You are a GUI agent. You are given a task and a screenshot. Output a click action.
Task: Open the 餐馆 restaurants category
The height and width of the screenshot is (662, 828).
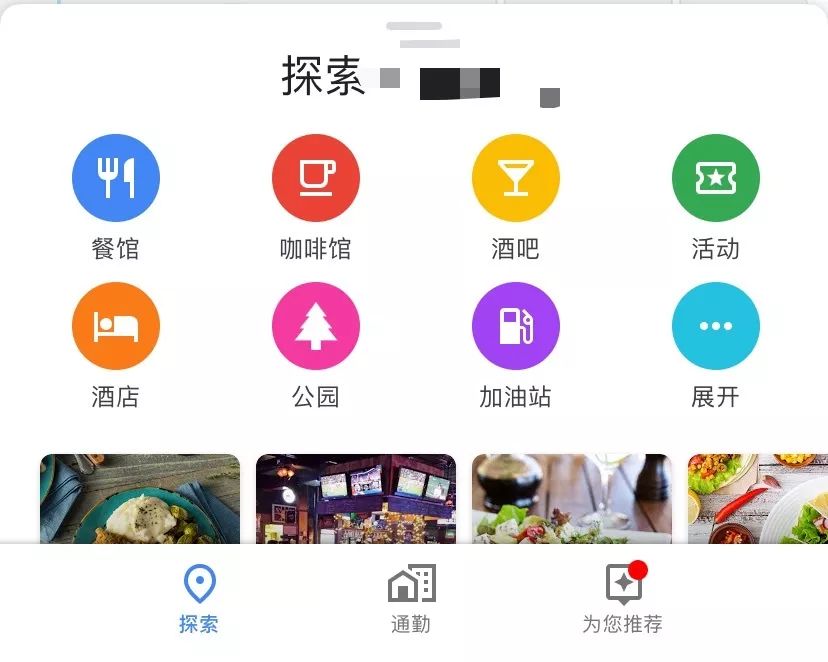[x=116, y=178]
